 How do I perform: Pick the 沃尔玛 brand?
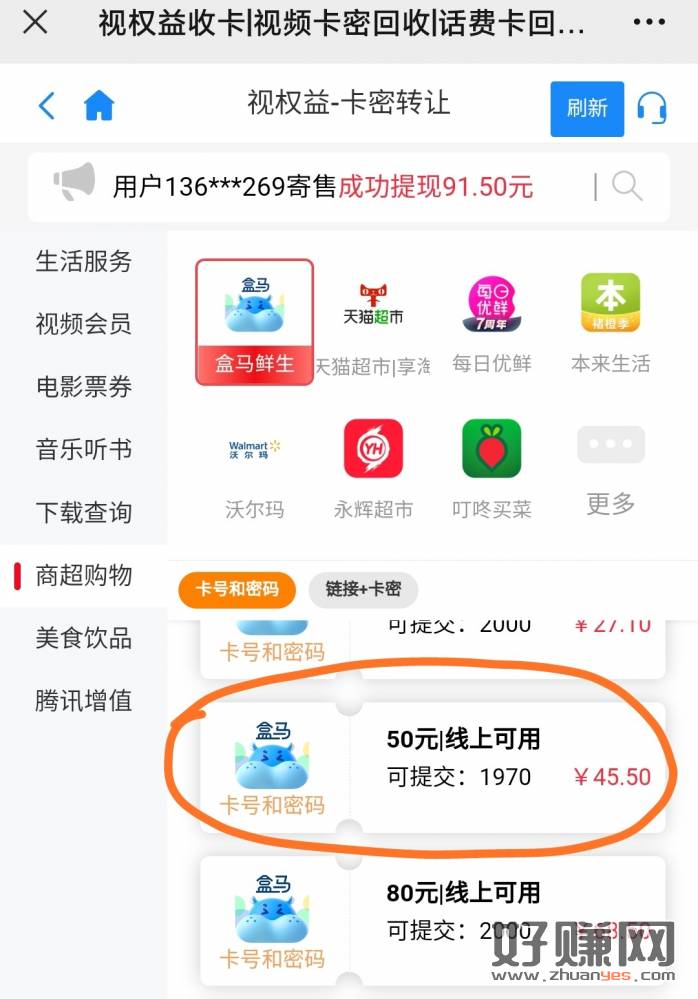[x=254, y=469]
